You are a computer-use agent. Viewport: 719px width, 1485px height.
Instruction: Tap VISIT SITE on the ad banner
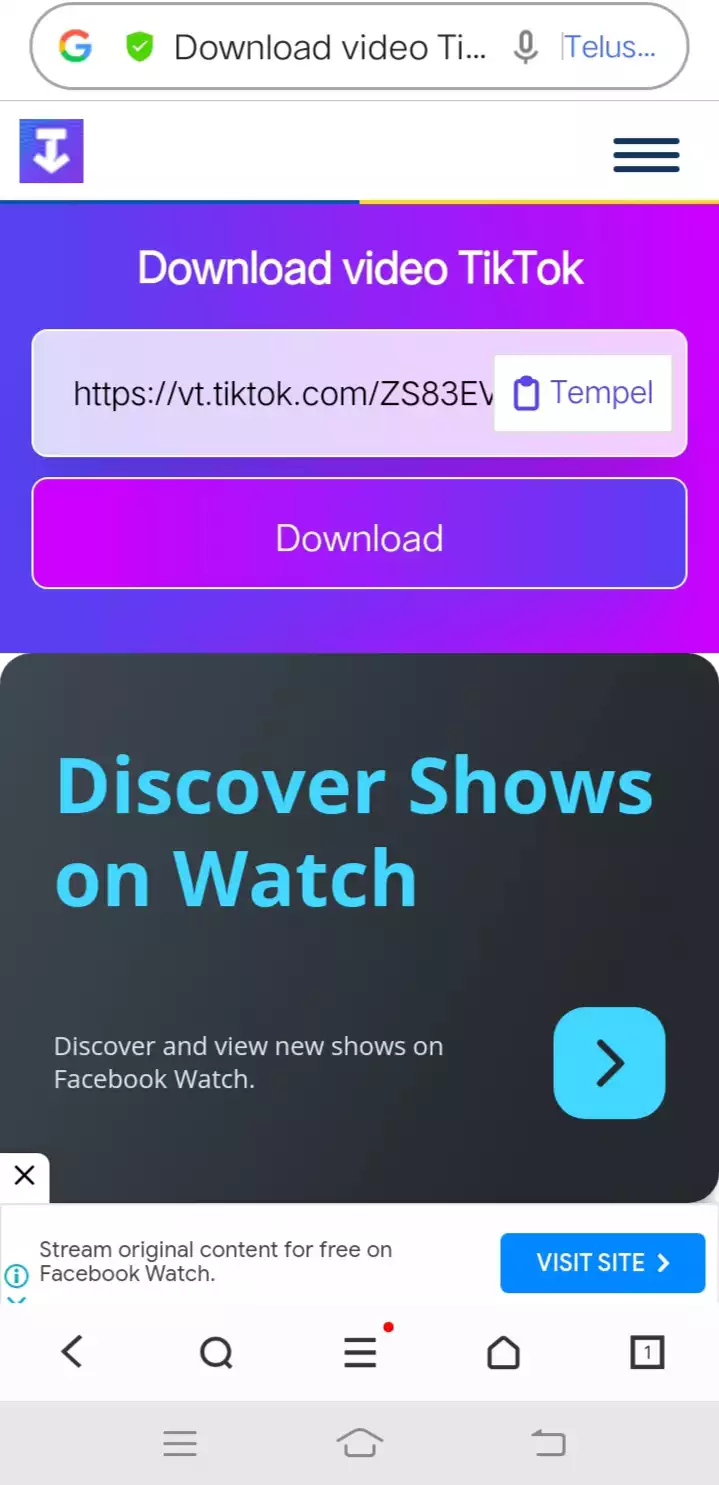602,1263
